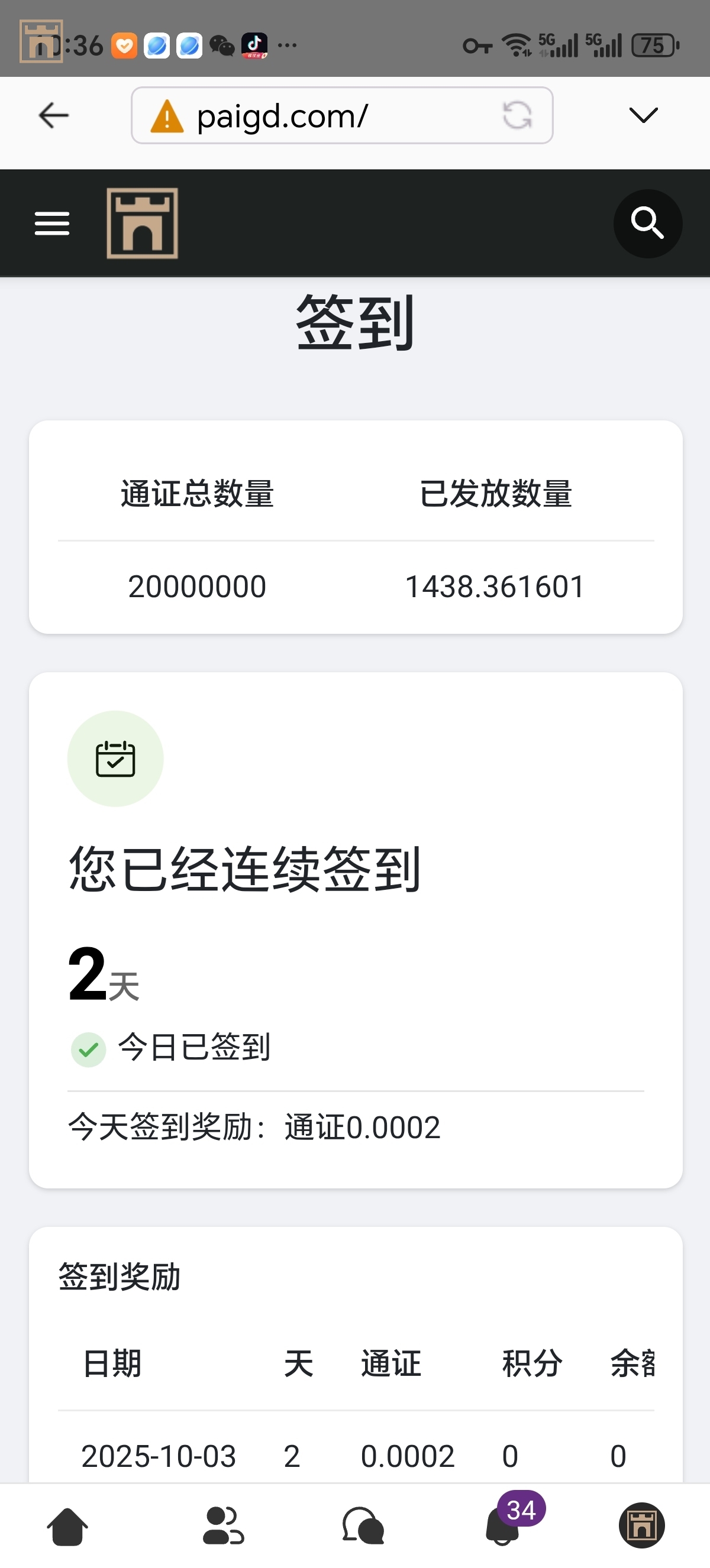
Task: Go back with the browser arrow
Action: coord(54,115)
